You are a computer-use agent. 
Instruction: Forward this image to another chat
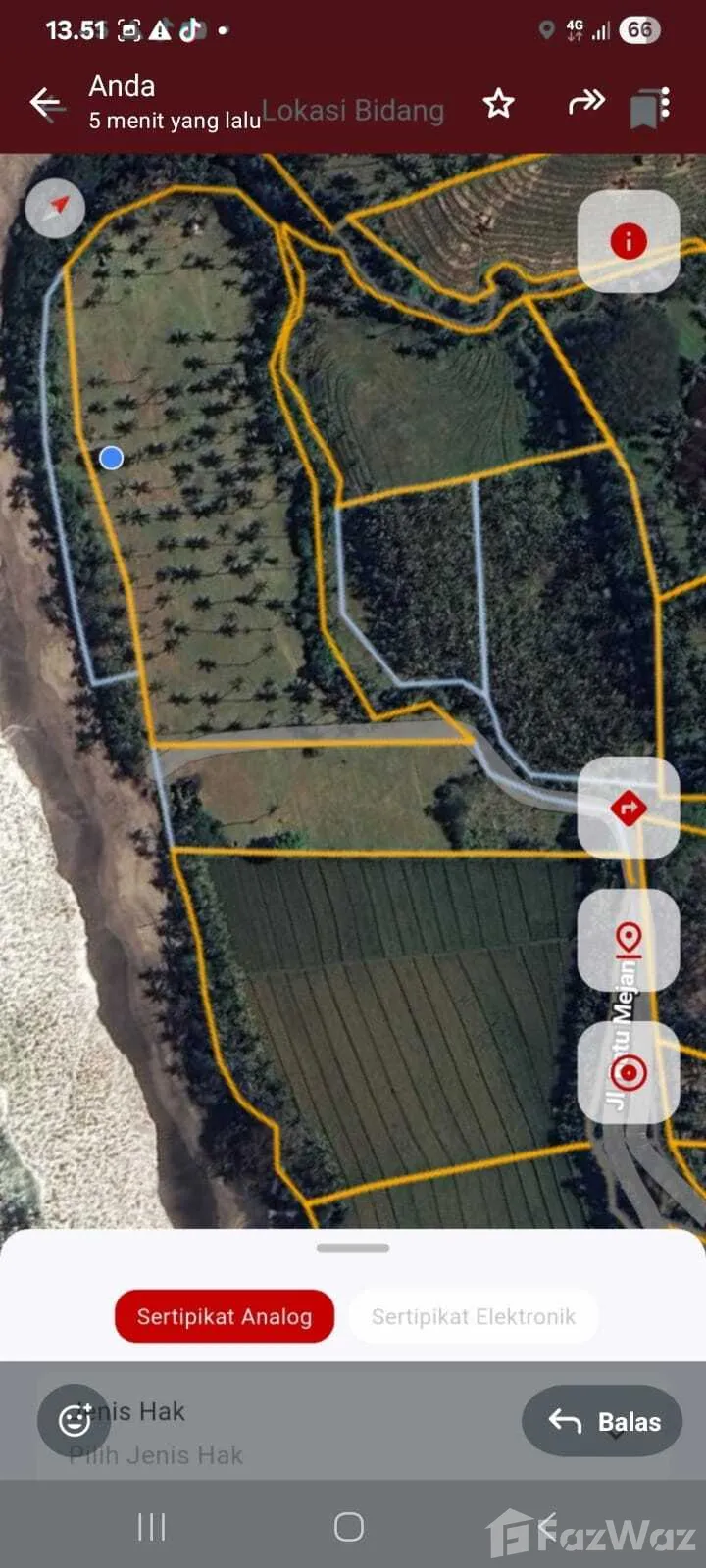tap(585, 101)
